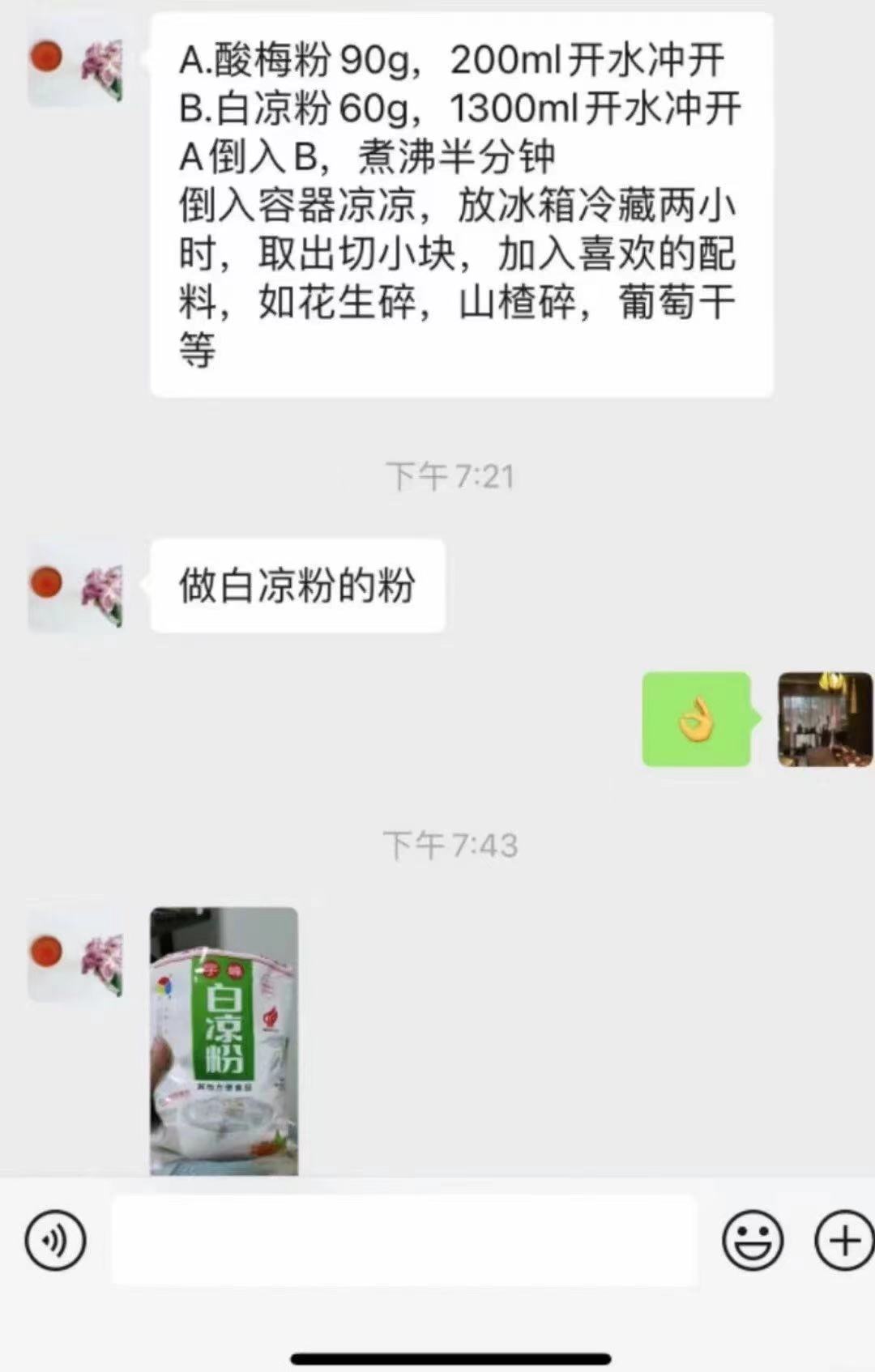875x1372 pixels.
Task: Open the 白凉粉 package photo
Action: tap(224, 1041)
